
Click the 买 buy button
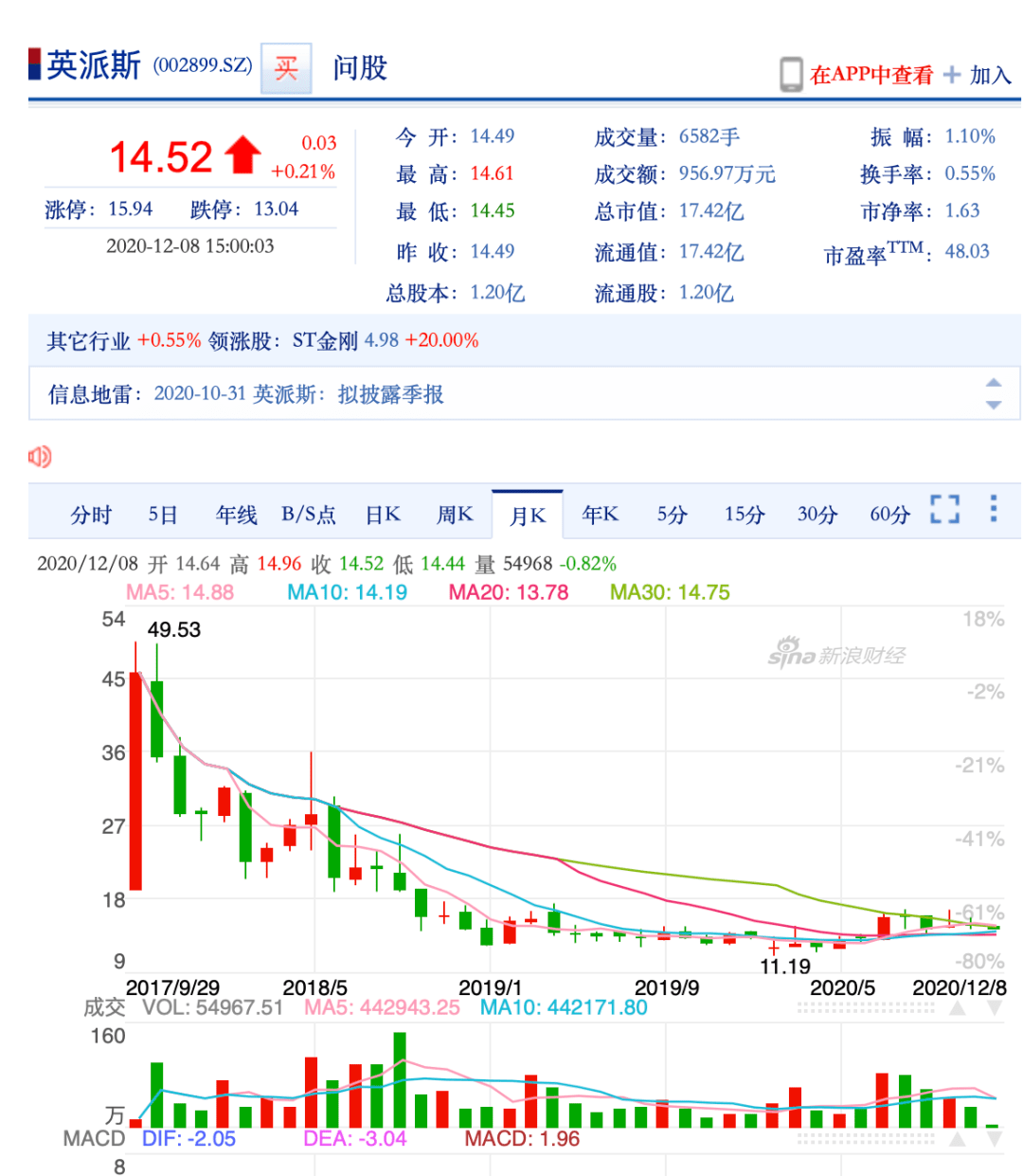point(285,66)
